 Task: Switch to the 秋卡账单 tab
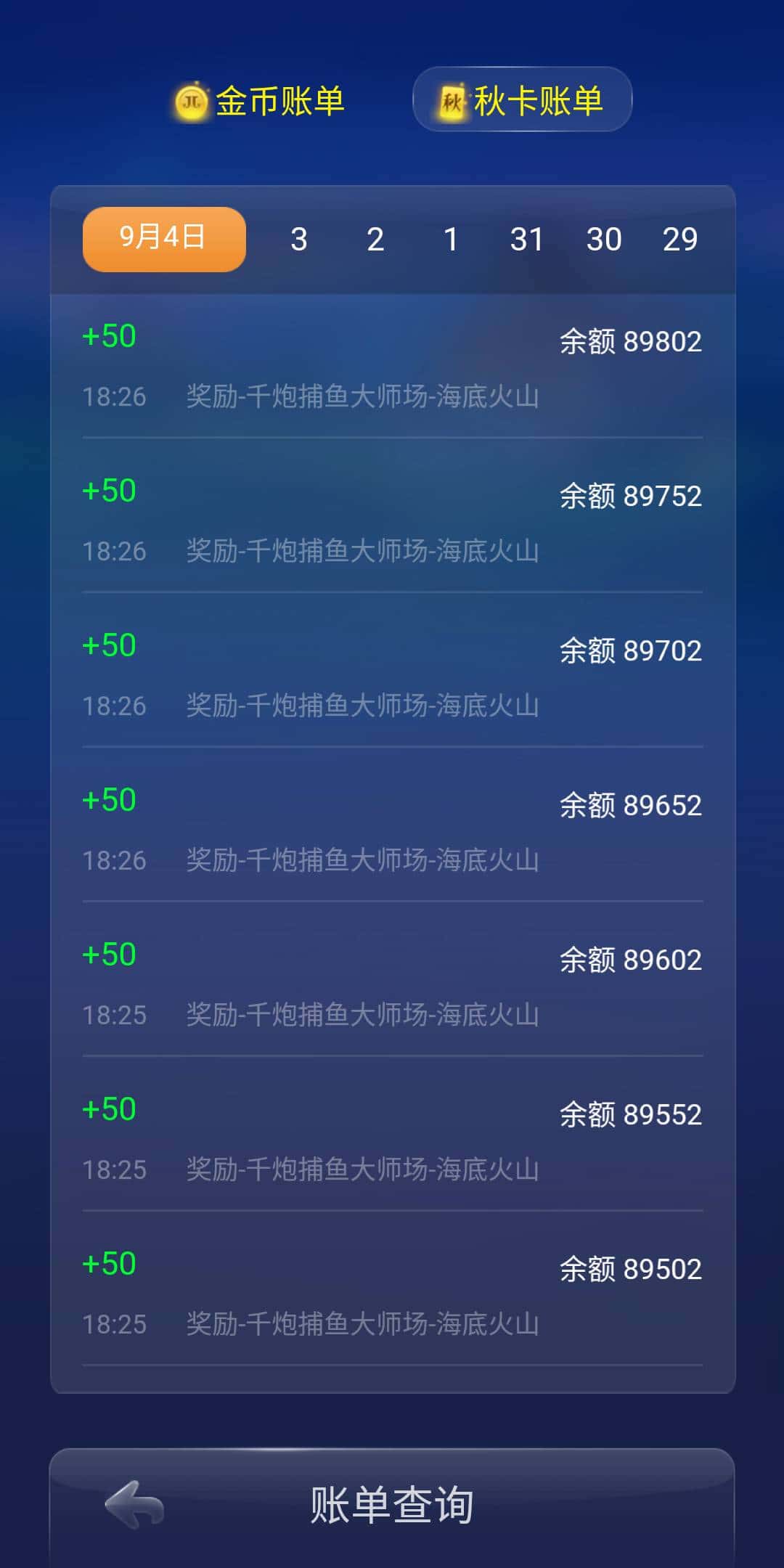pos(521,101)
